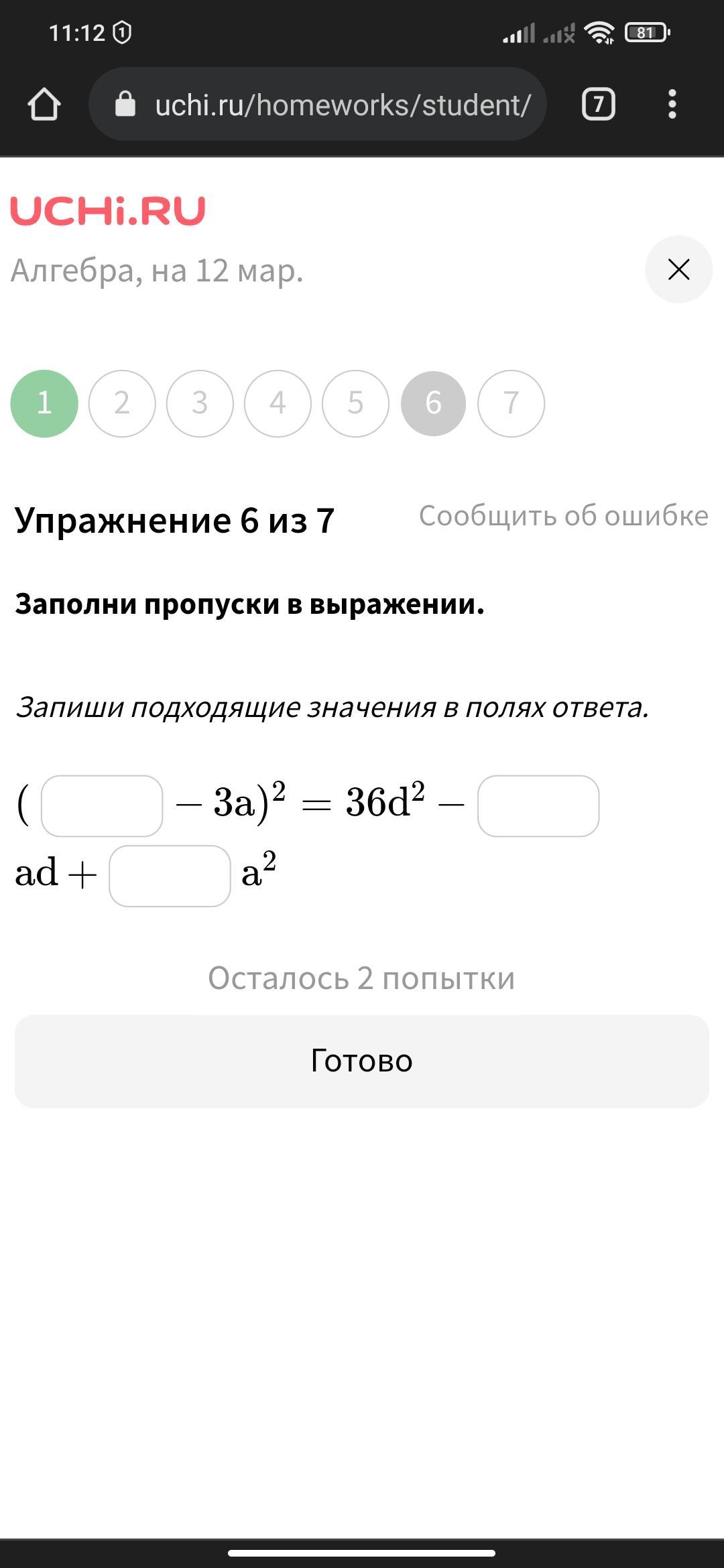Viewport: 724px width, 1568px height.
Task: Select exercise 6
Action: tap(433, 403)
